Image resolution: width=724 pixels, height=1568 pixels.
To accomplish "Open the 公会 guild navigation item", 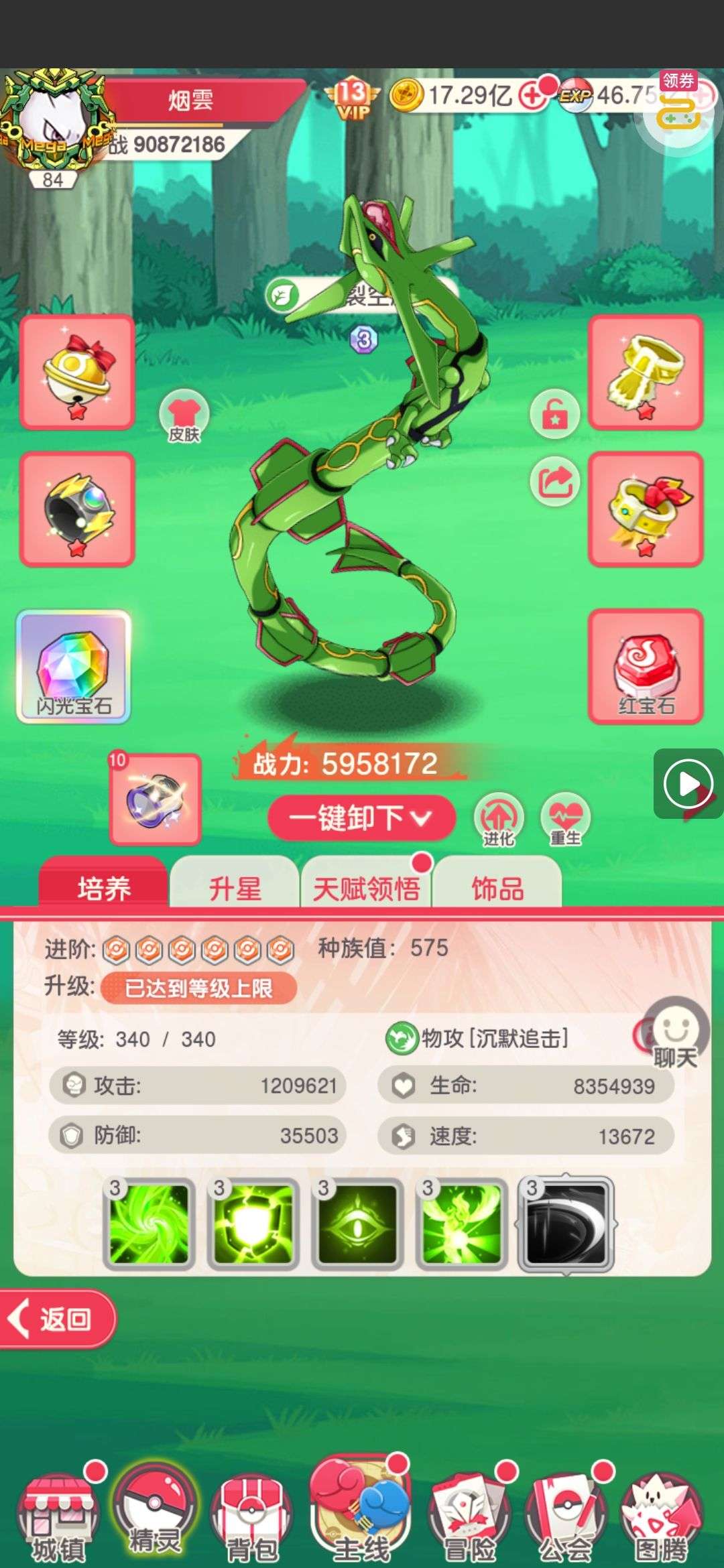I will click(566, 1517).
